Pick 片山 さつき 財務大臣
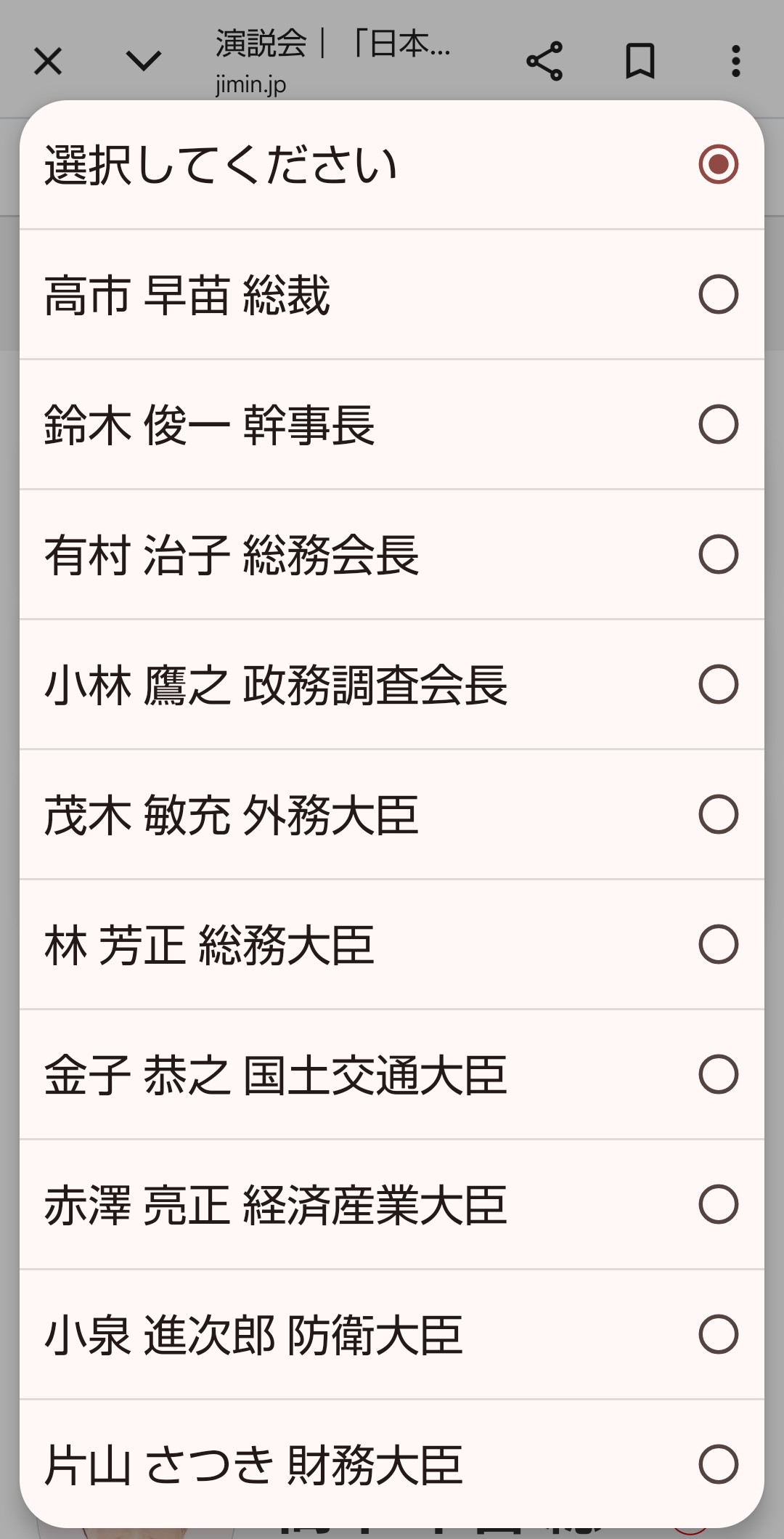The width and height of the screenshot is (784, 1539). (x=392, y=1463)
